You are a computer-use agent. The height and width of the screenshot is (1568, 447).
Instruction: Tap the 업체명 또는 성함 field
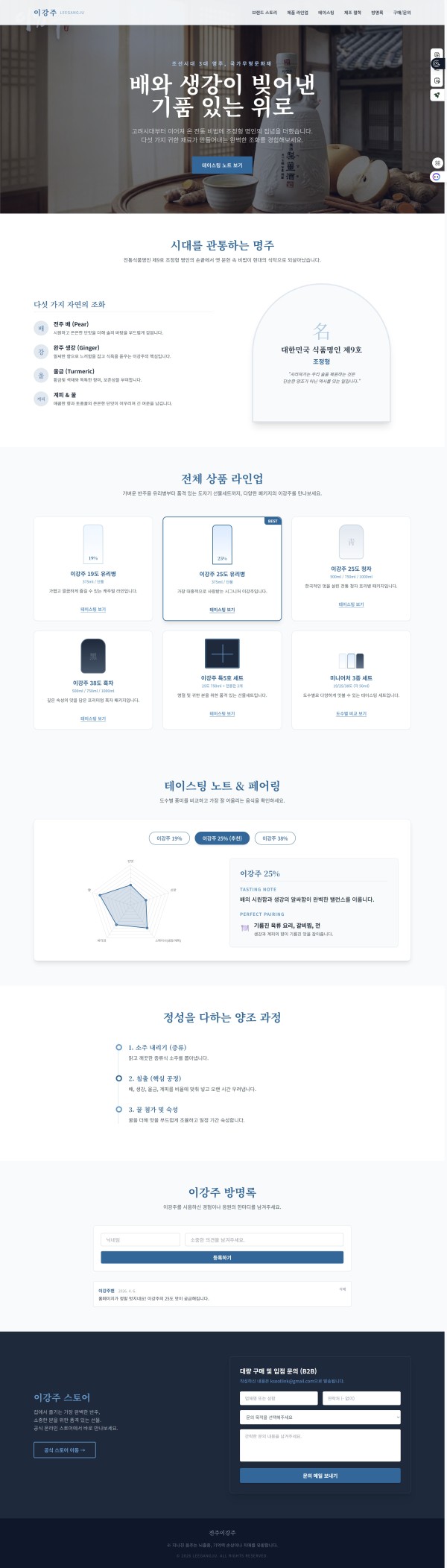pos(278,1398)
